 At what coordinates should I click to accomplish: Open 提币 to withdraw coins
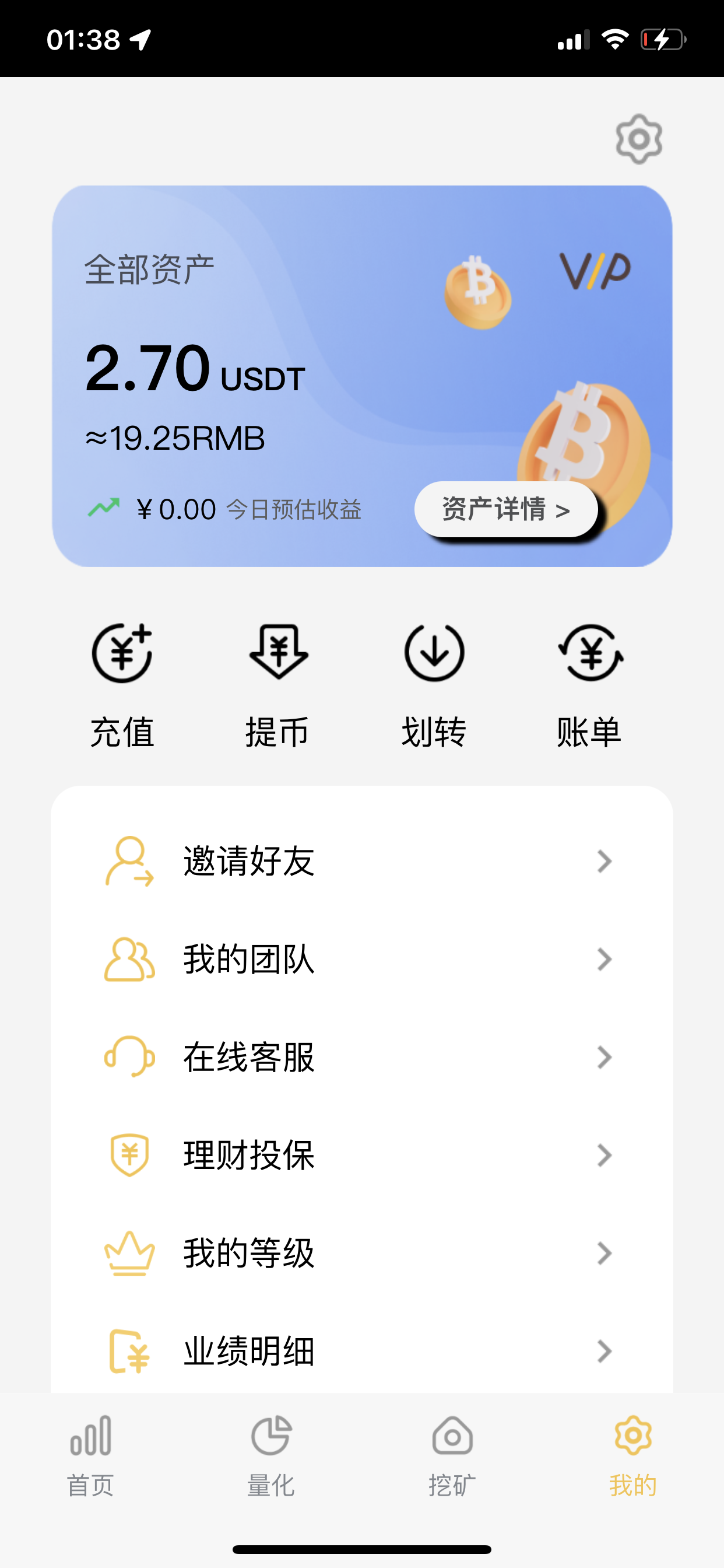tap(278, 685)
